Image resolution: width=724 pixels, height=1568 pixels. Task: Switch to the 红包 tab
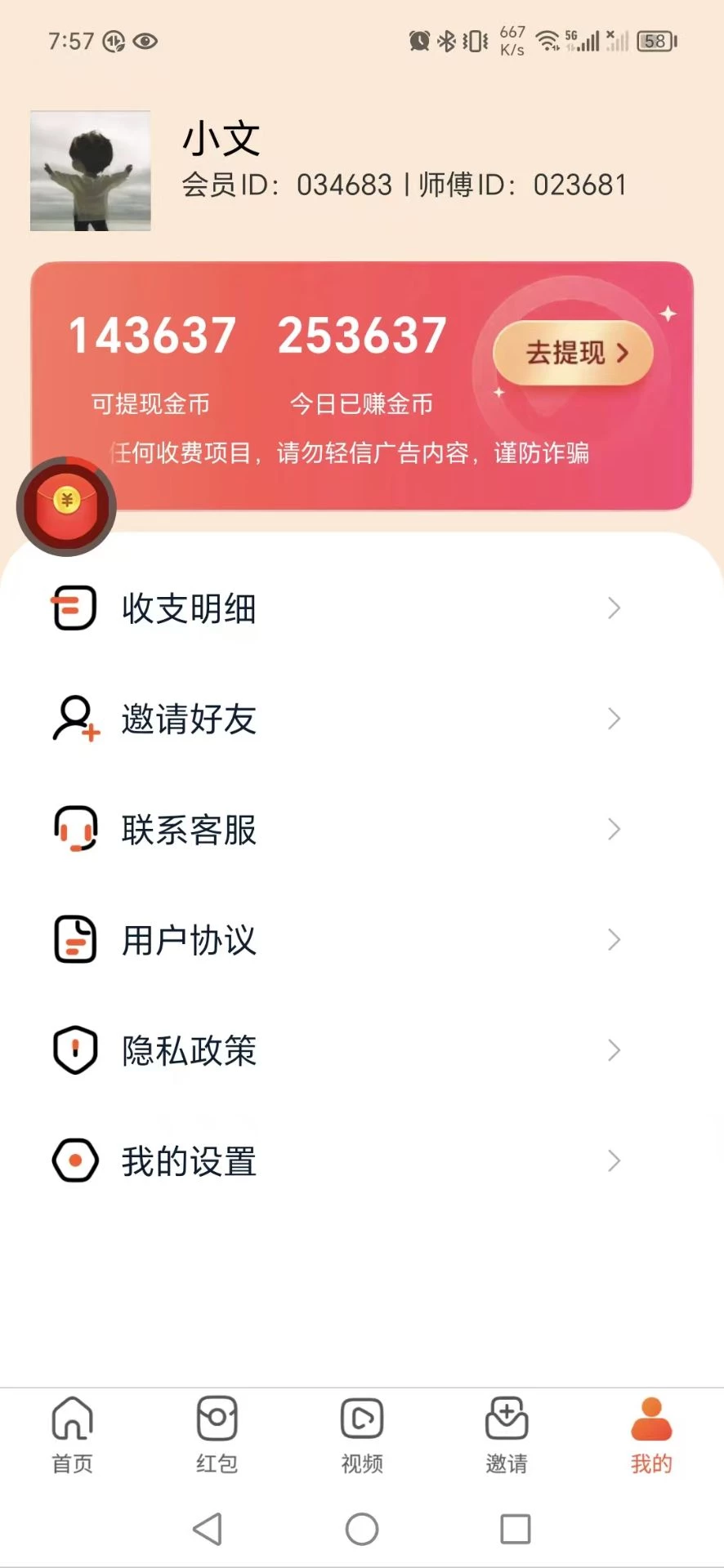pos(217,1435)
